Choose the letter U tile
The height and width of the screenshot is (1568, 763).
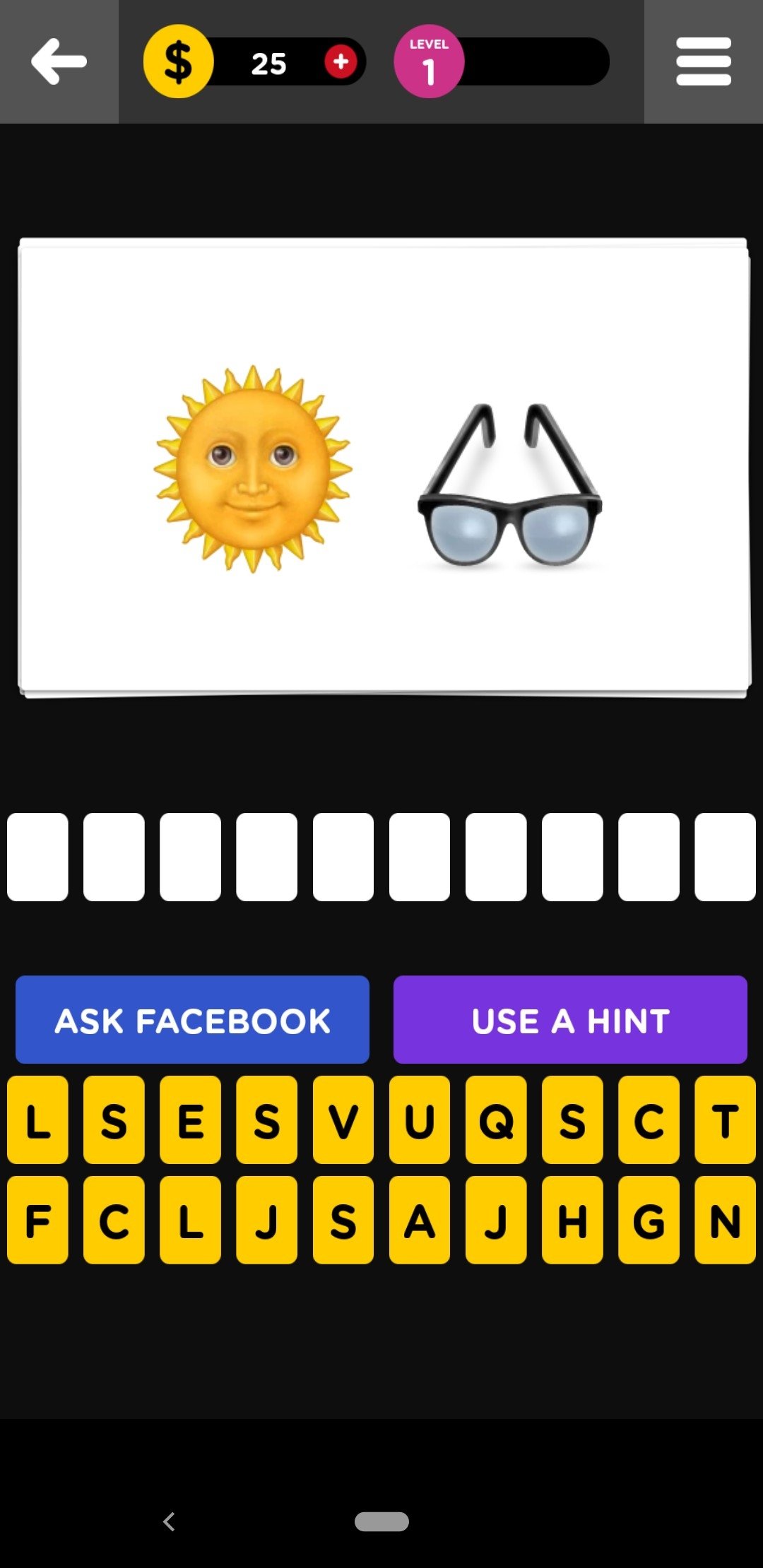[420, 1119]
